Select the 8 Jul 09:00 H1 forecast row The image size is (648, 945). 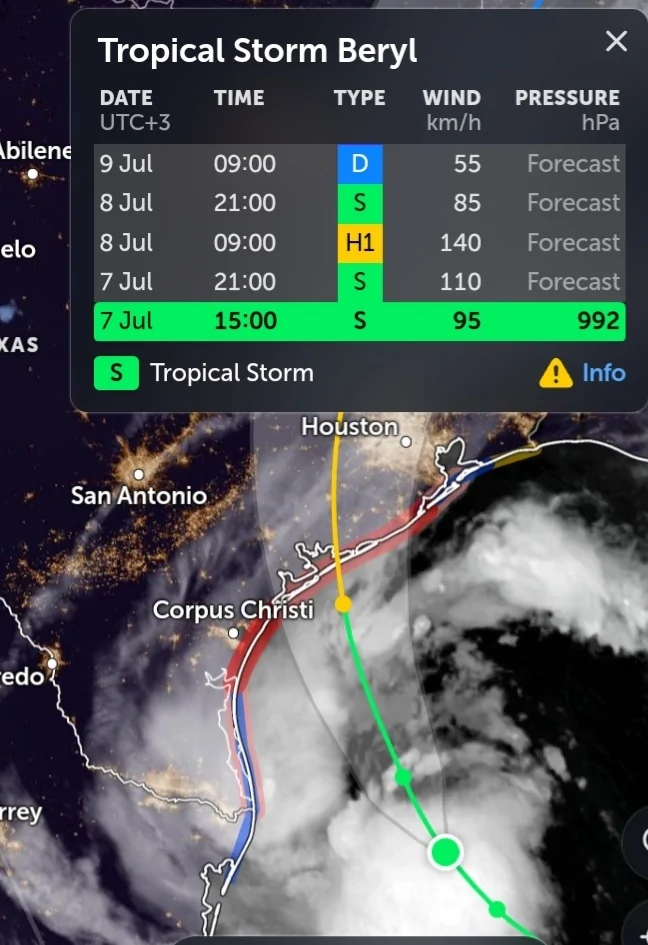[x=359, y=243]
